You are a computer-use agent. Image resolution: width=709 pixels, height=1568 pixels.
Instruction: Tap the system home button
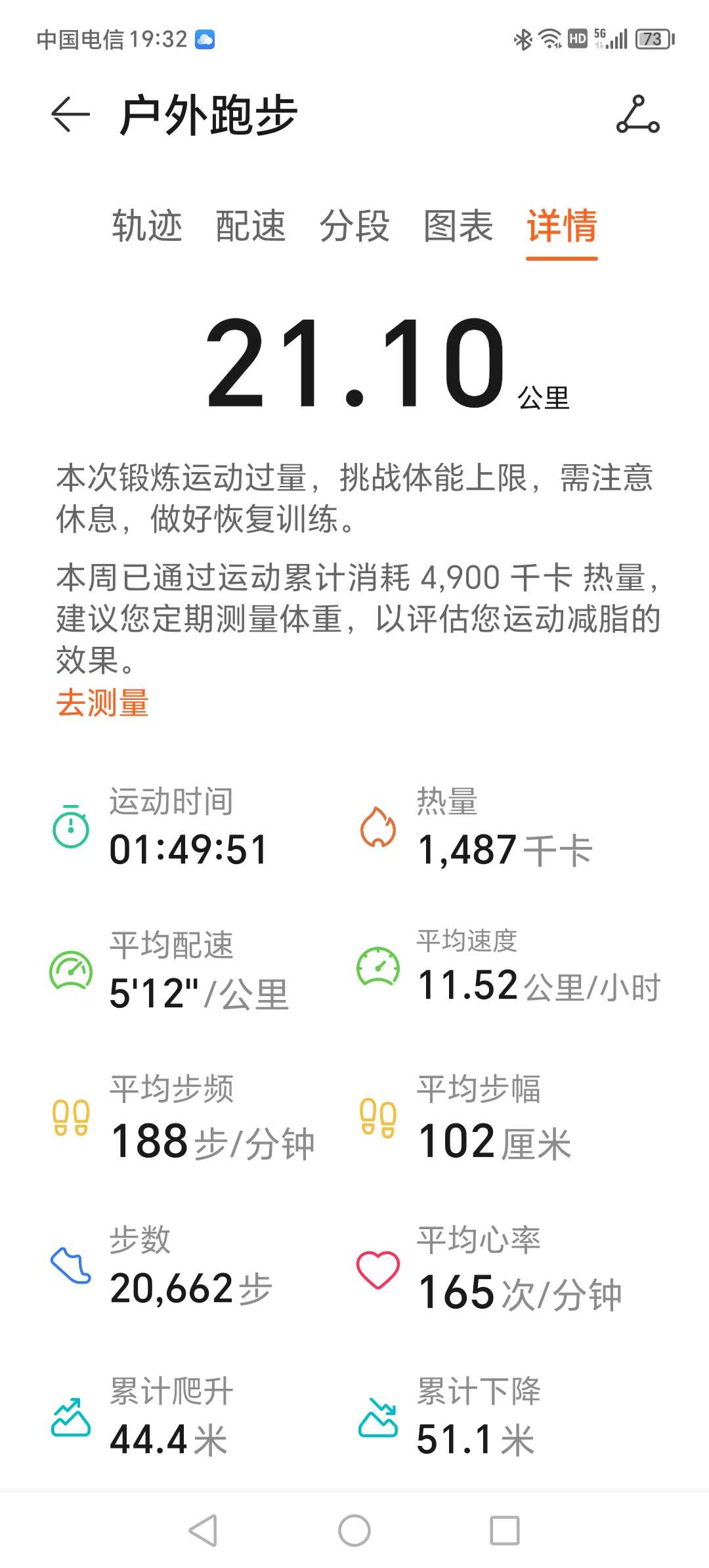click(354, 1531)
